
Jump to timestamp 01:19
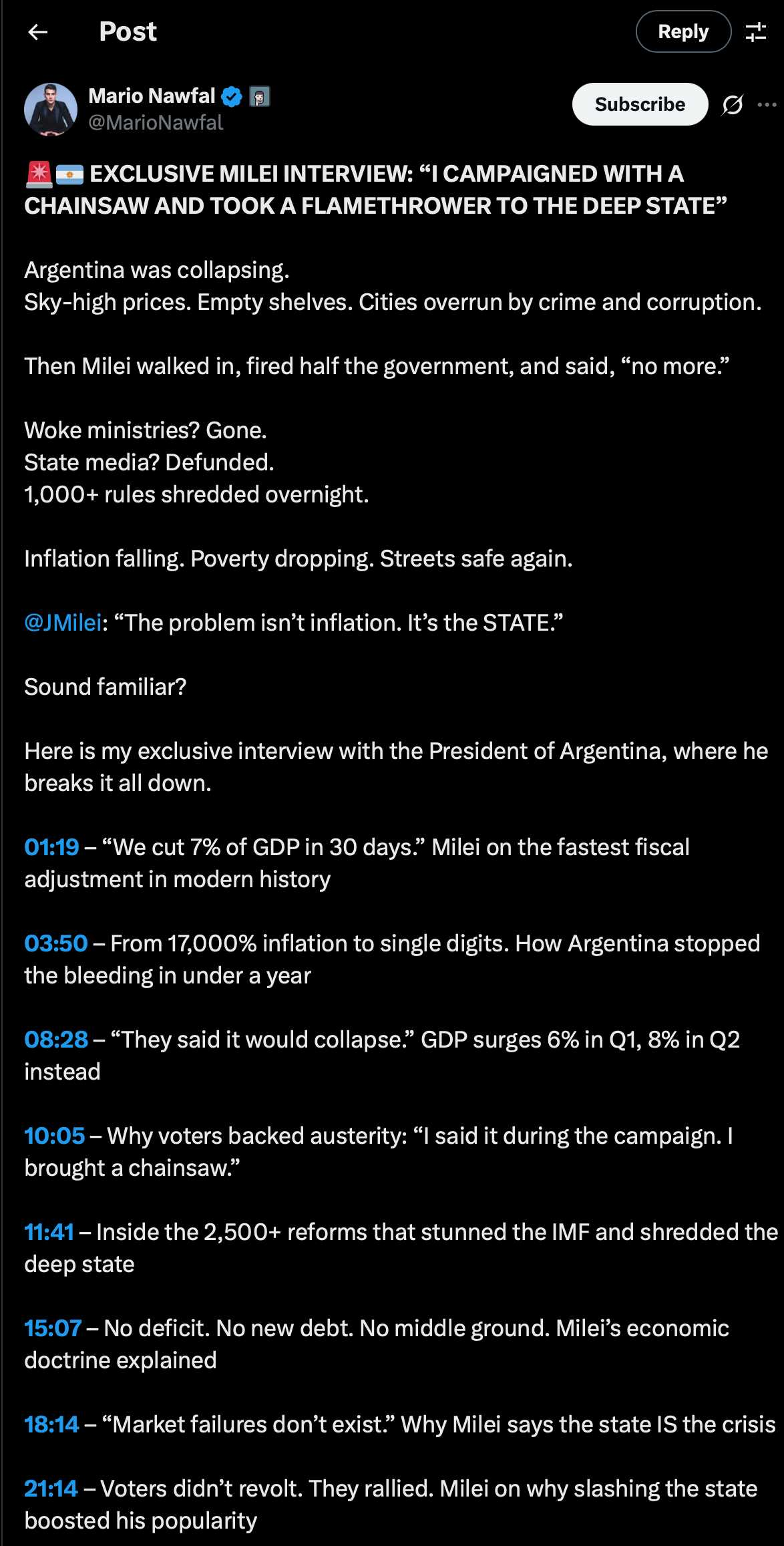(51, 847)
